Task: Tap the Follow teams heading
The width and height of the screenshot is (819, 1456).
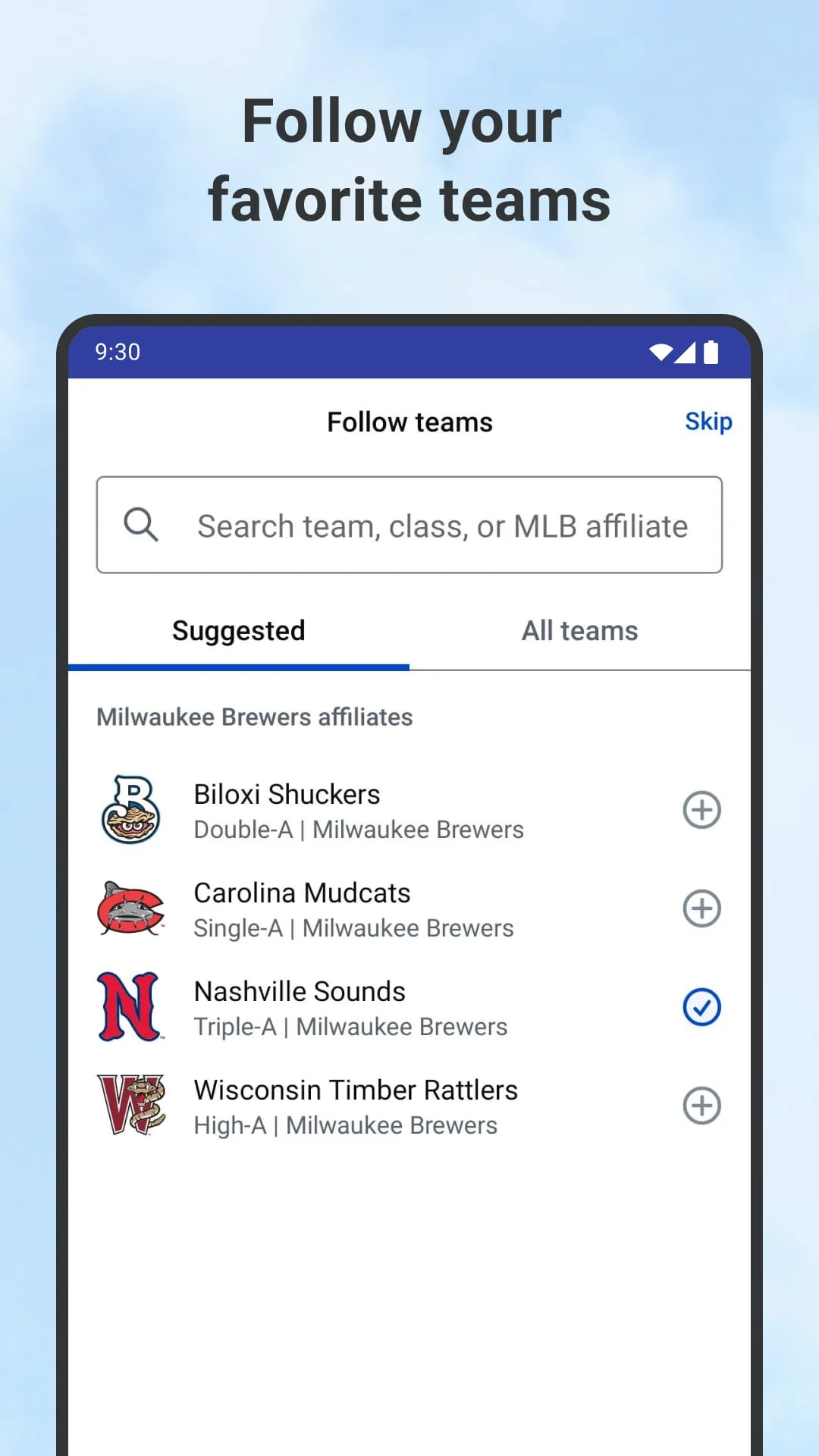Action: (x=409, y=422)
